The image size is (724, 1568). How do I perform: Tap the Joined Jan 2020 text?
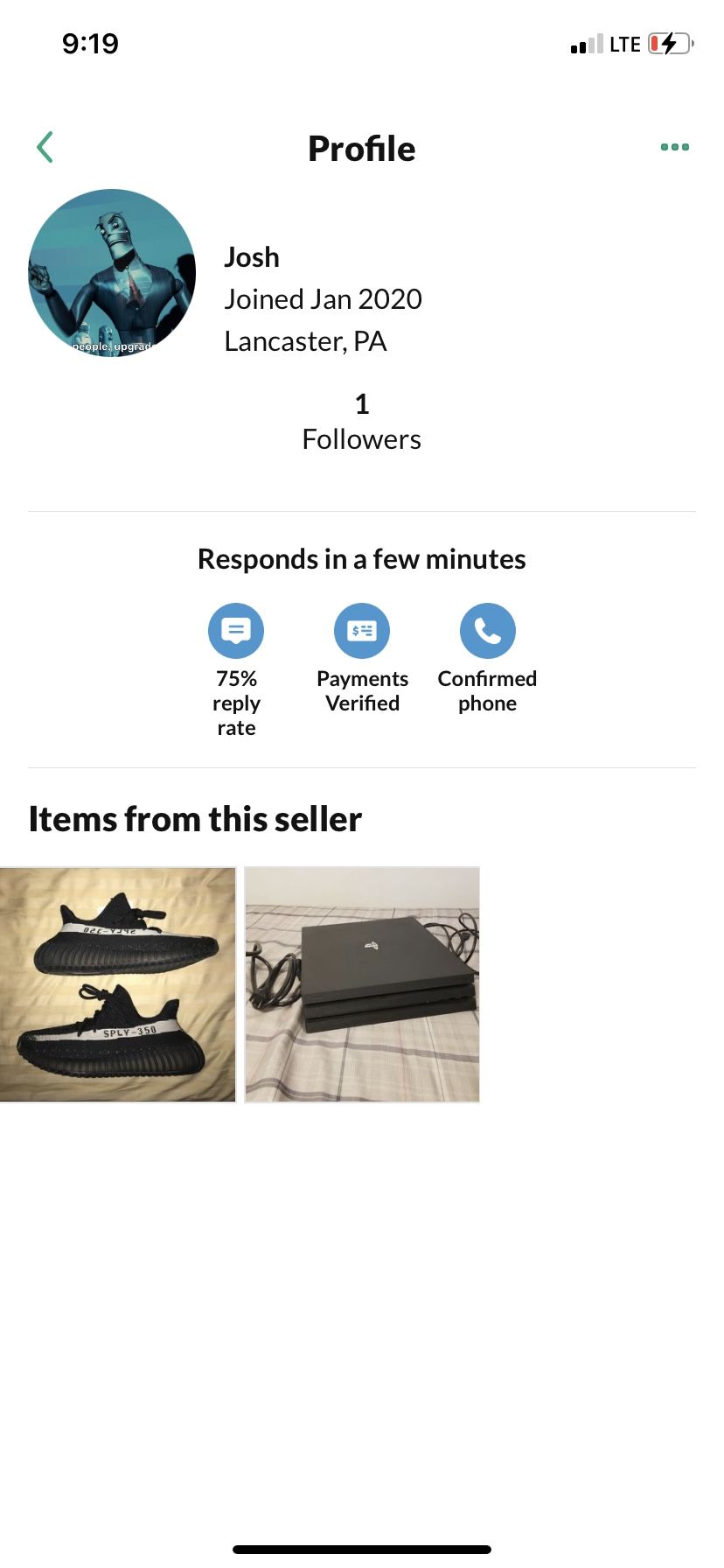coord(324,298)
